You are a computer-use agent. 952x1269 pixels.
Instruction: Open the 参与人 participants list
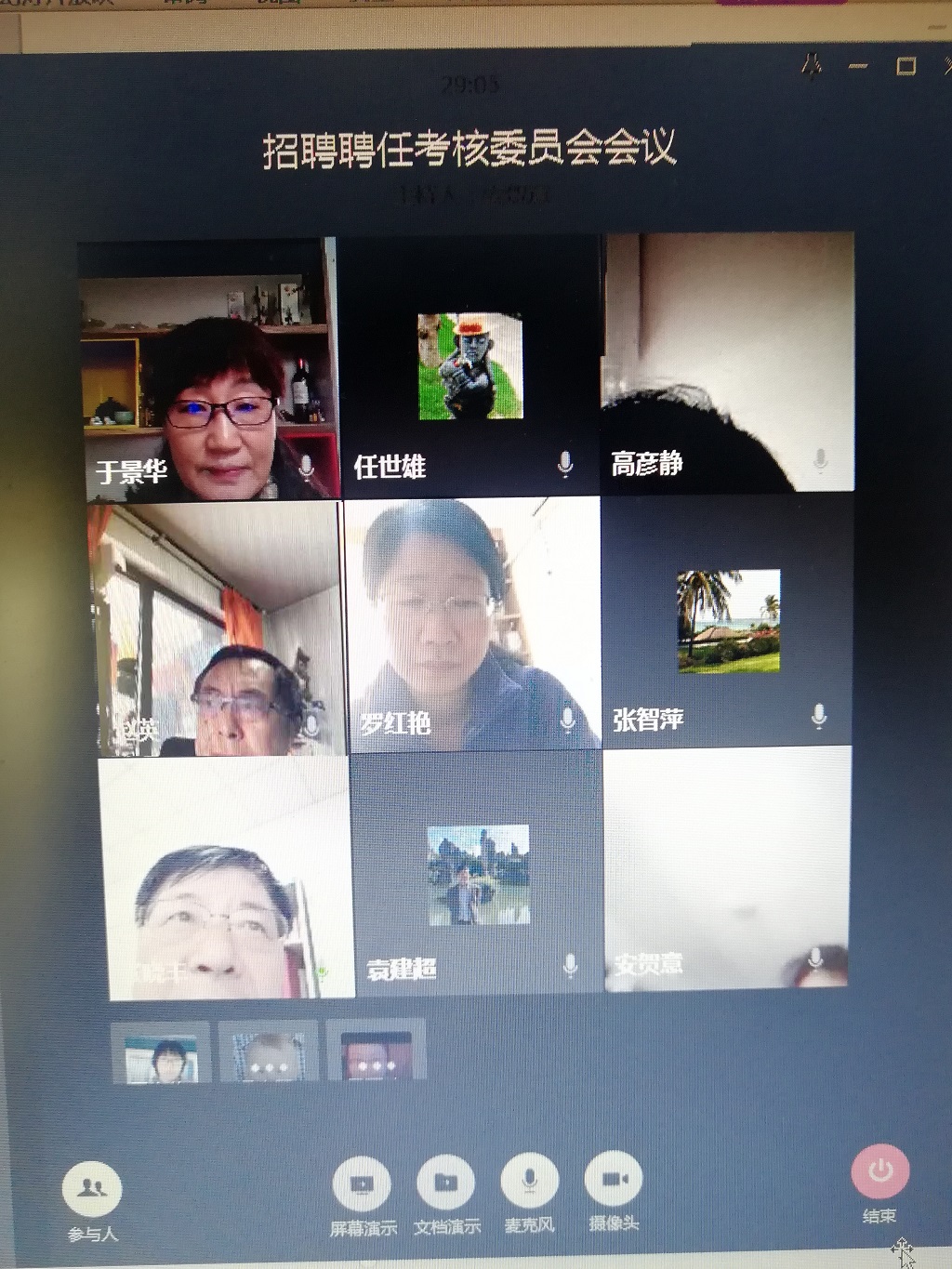click(x=92, y=1190)
